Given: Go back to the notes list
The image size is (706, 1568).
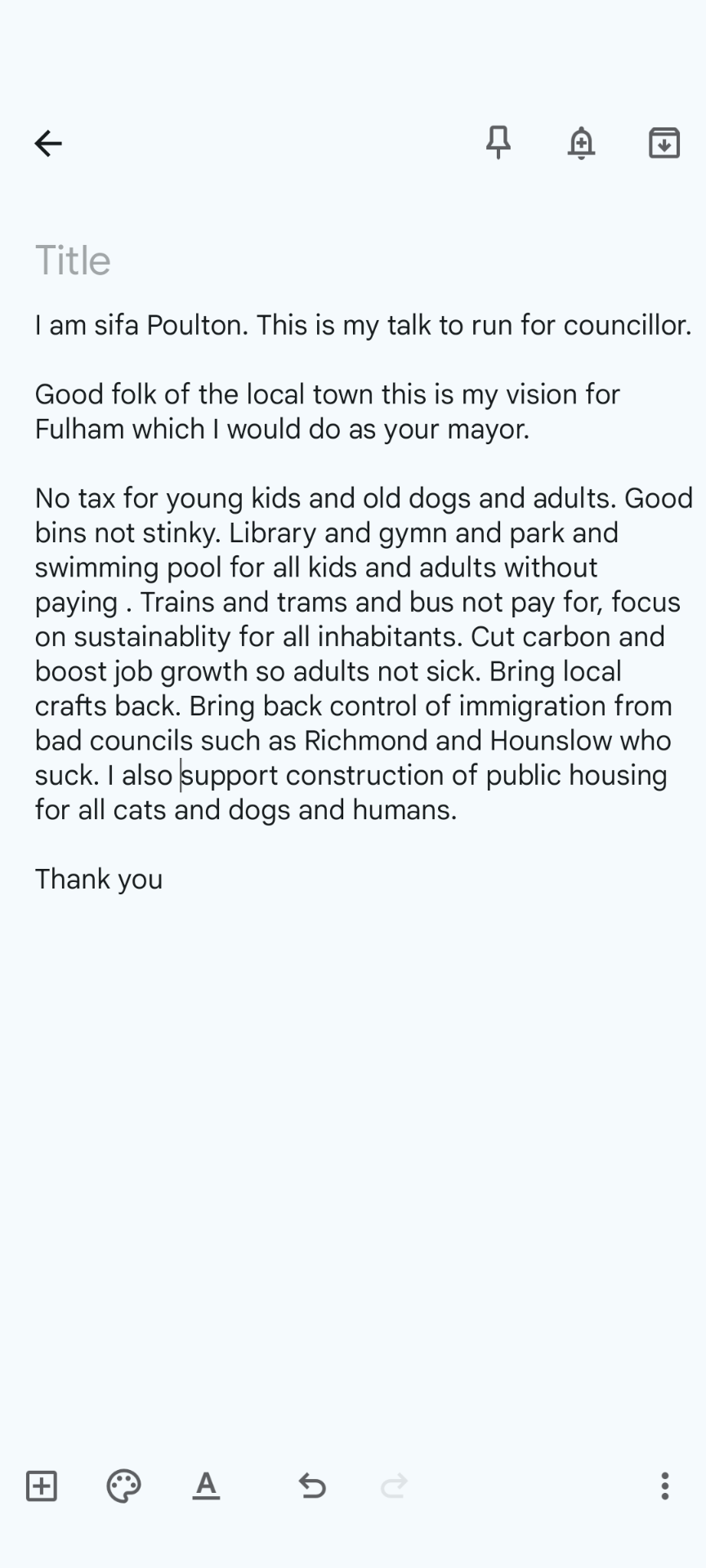Looking at the screenshot, I should [x=48, y=144].
